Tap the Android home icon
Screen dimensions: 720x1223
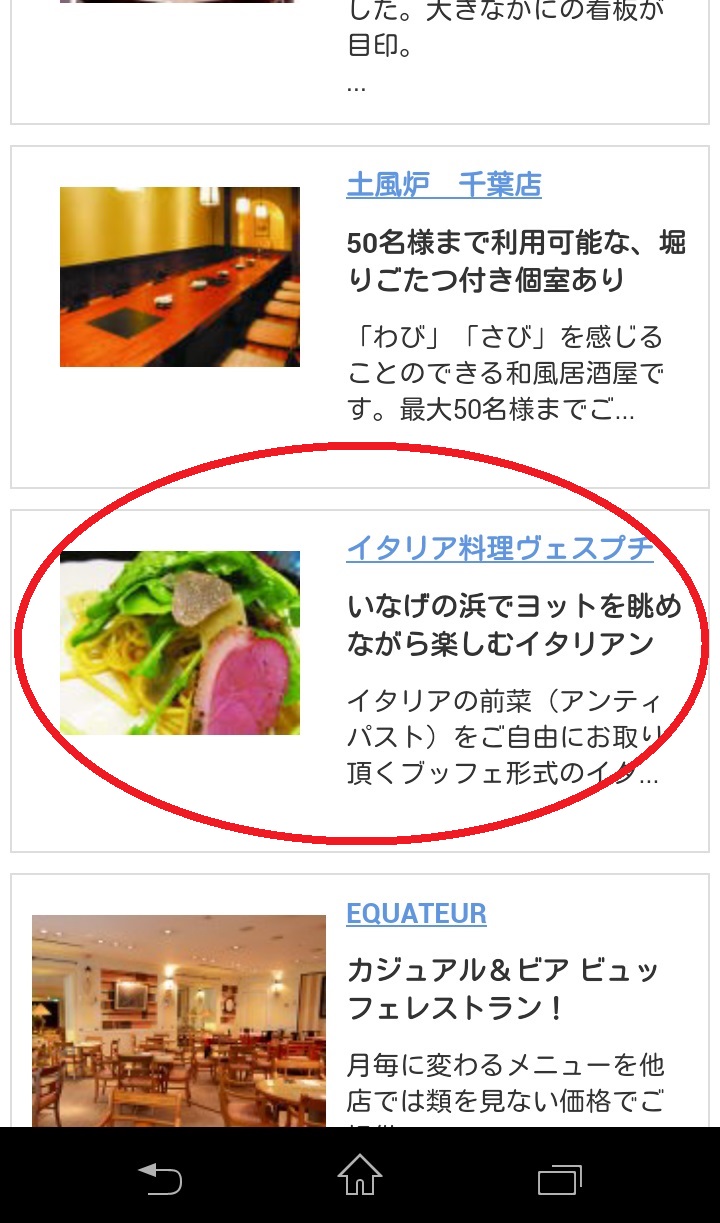(360, 1180)
